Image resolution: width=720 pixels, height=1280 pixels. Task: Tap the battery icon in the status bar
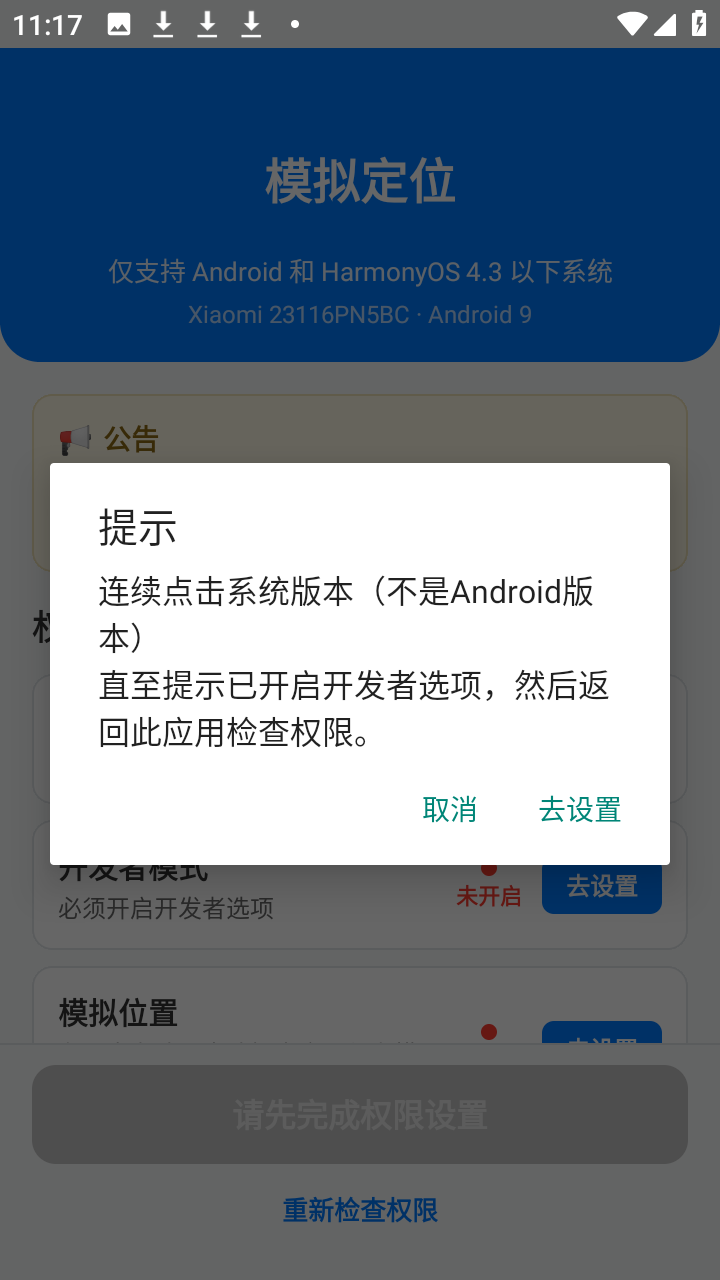[700, 22]
